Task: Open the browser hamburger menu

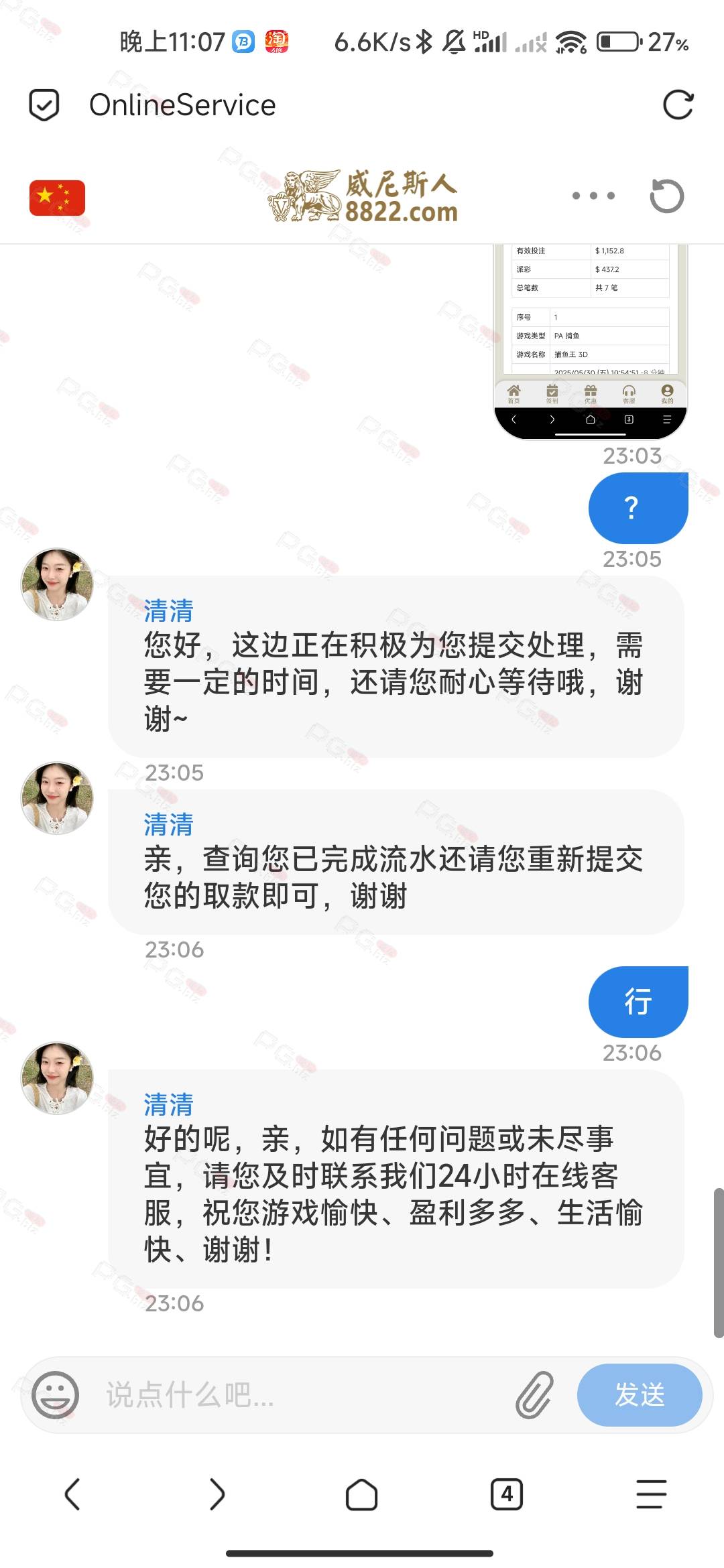Action: click(651, 1494)
